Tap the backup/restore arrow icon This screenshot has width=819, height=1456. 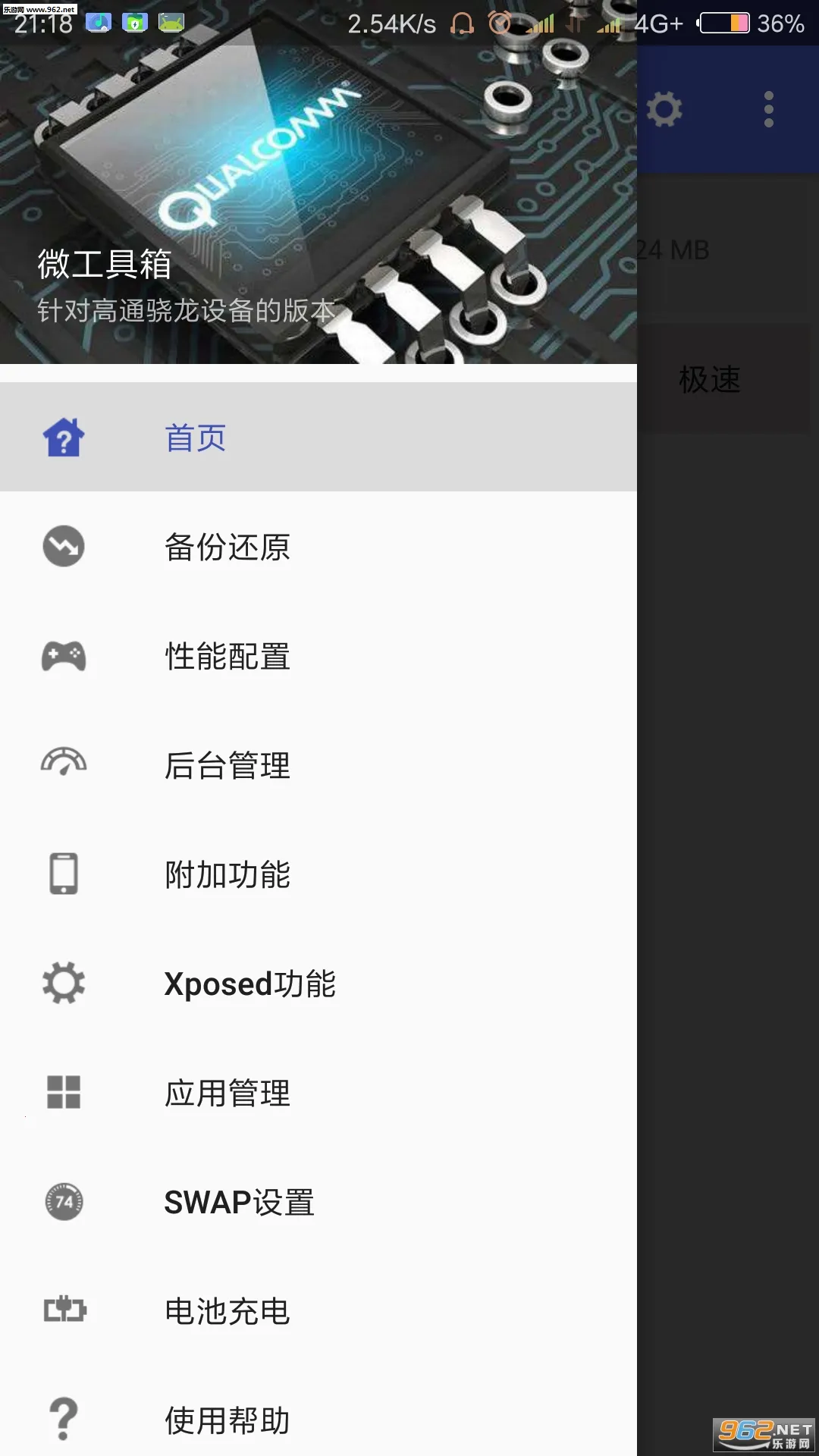(x=63, y=546)
